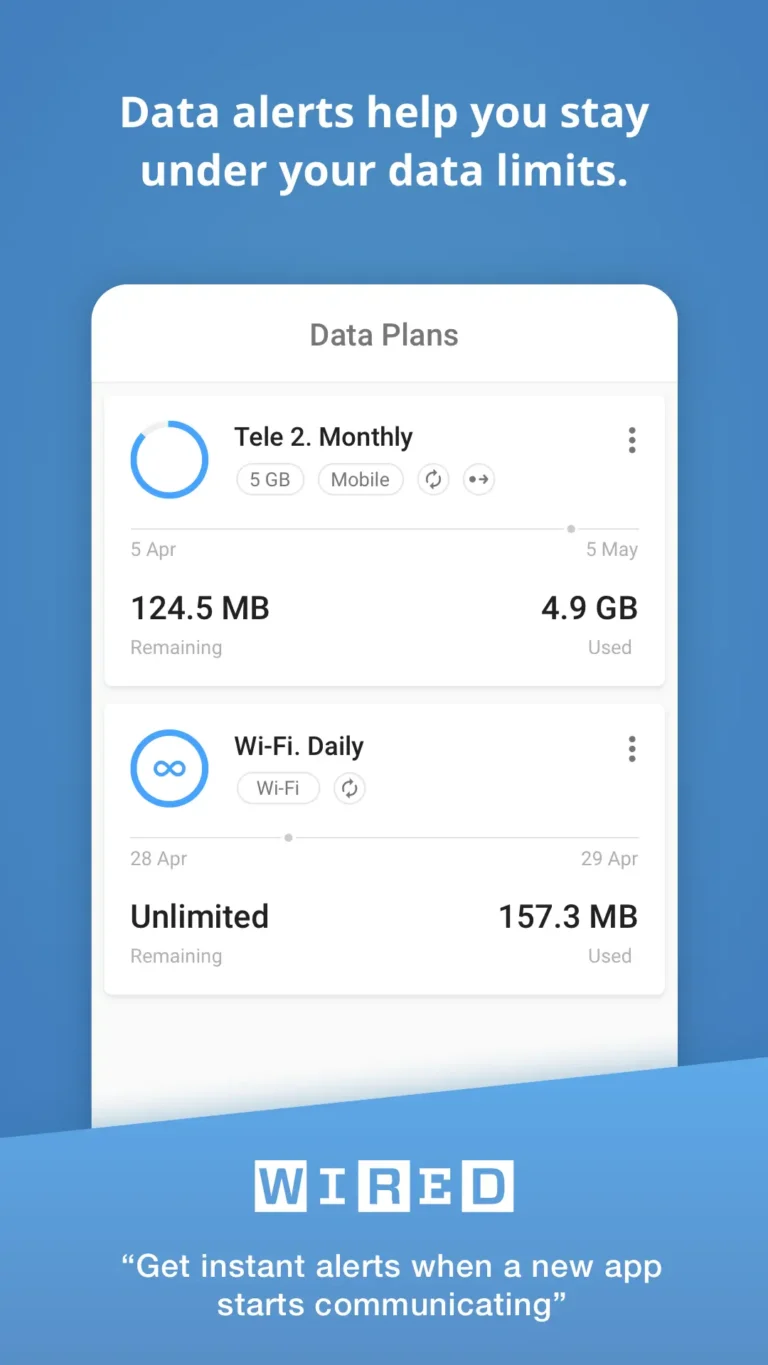Screen dimensions: 768x1365
Task: Select the roaming arrow icon on Tele 2 card
Action: pyautogui.click(x=478, y=480)
